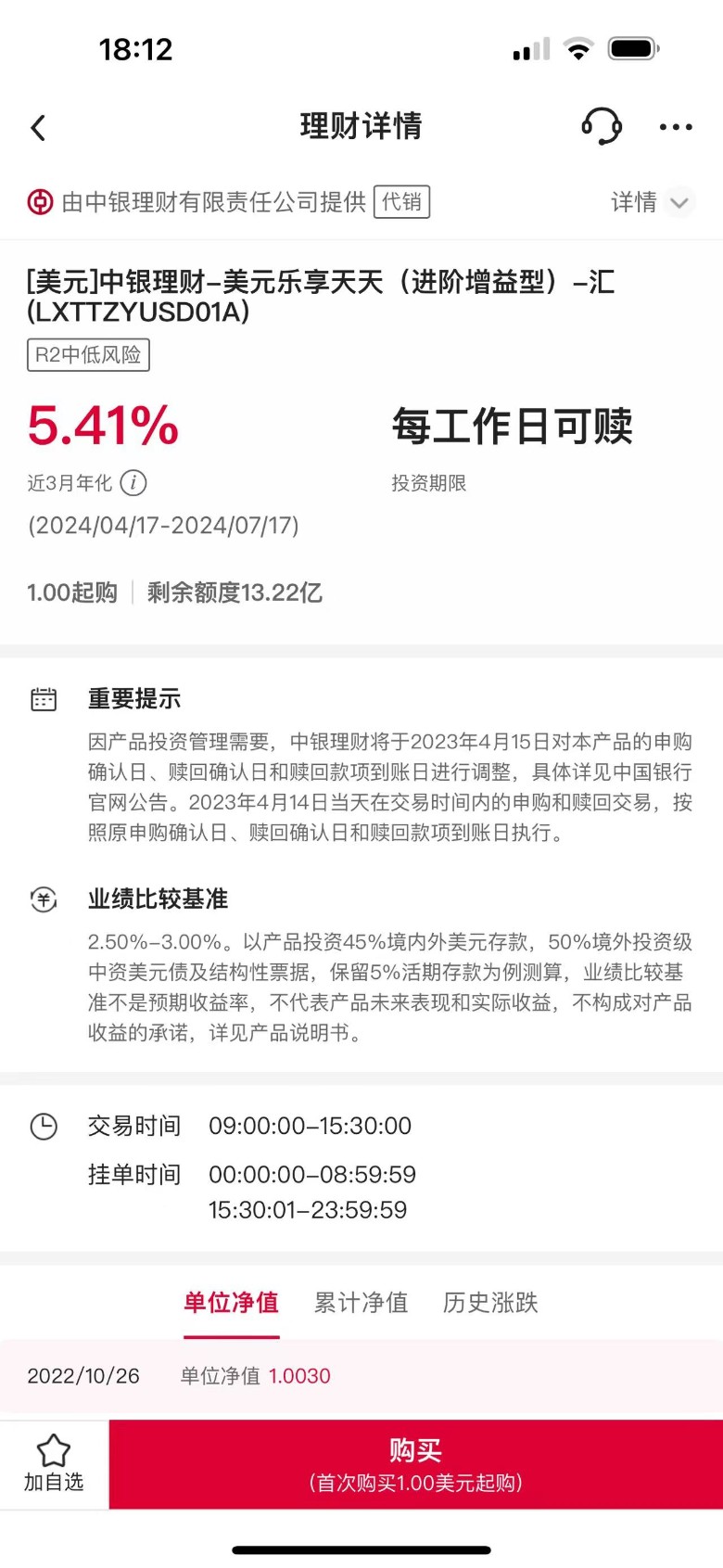
Task: Show info about 近3月年化 yield
Action: (x=133, y=482)
